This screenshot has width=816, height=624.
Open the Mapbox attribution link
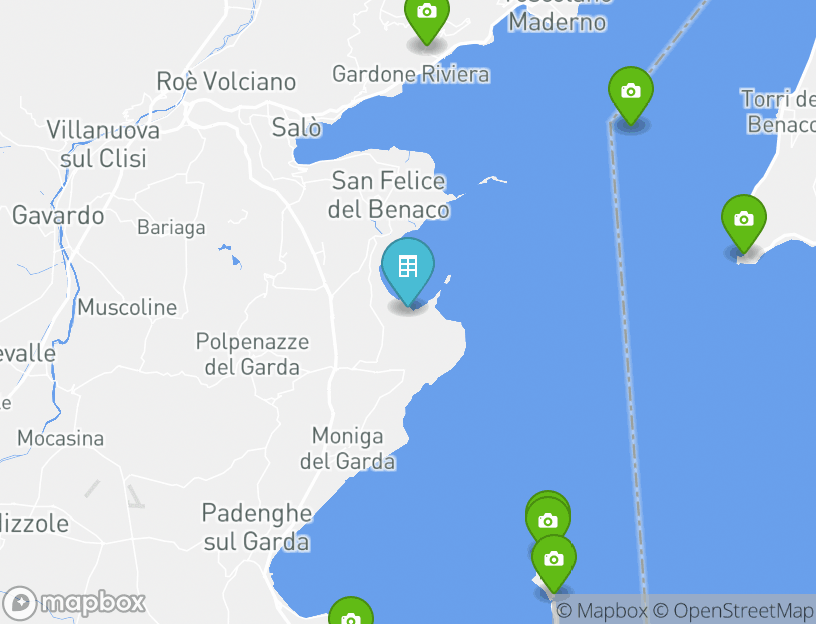tap(601, 610)
